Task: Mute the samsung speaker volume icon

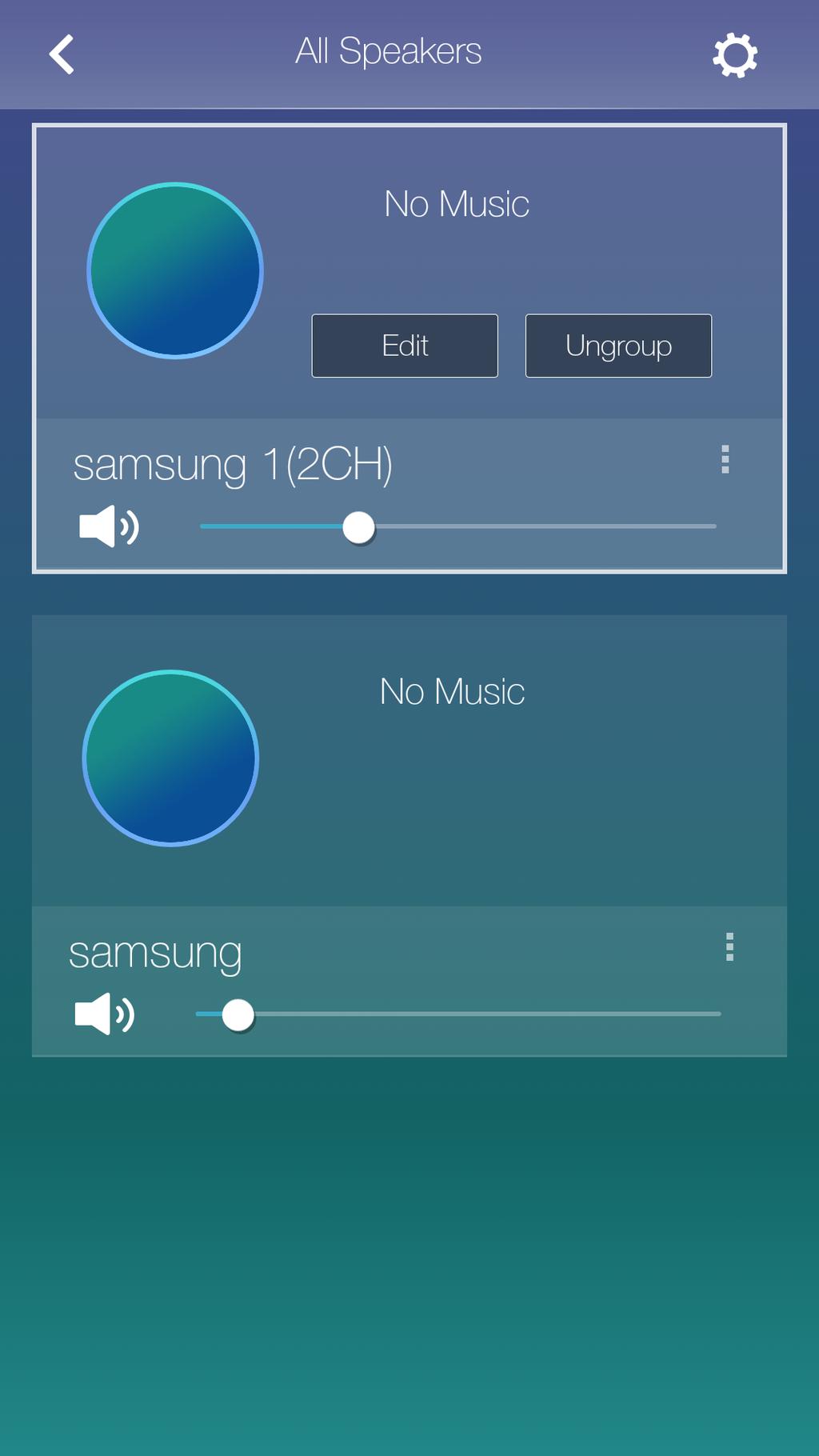Action: pyautogui.click(x=105, y=1014)
